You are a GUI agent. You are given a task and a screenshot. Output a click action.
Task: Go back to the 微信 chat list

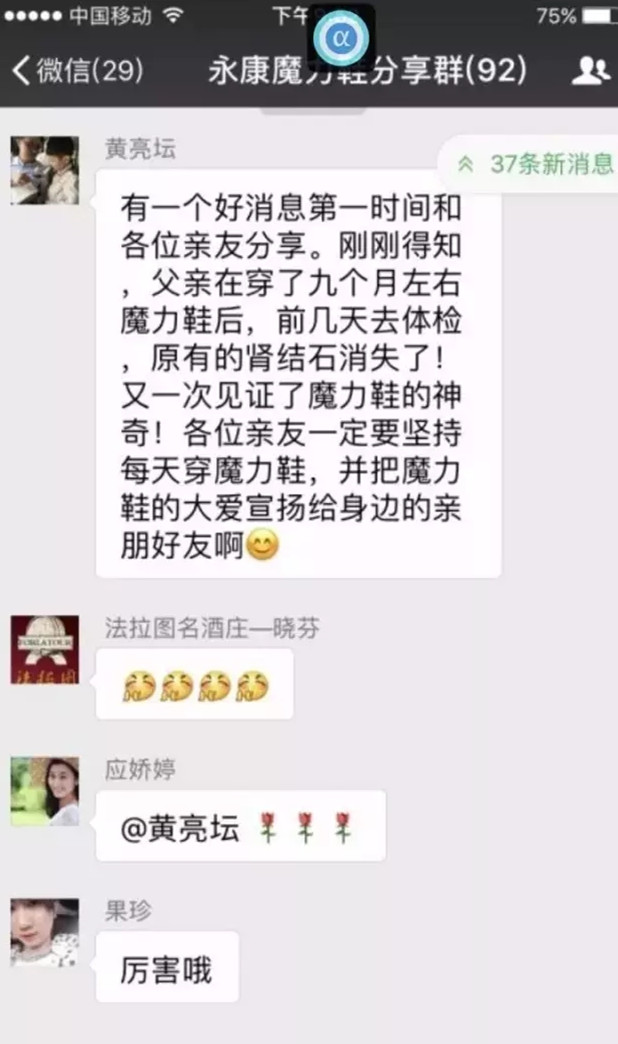point(76,70)
